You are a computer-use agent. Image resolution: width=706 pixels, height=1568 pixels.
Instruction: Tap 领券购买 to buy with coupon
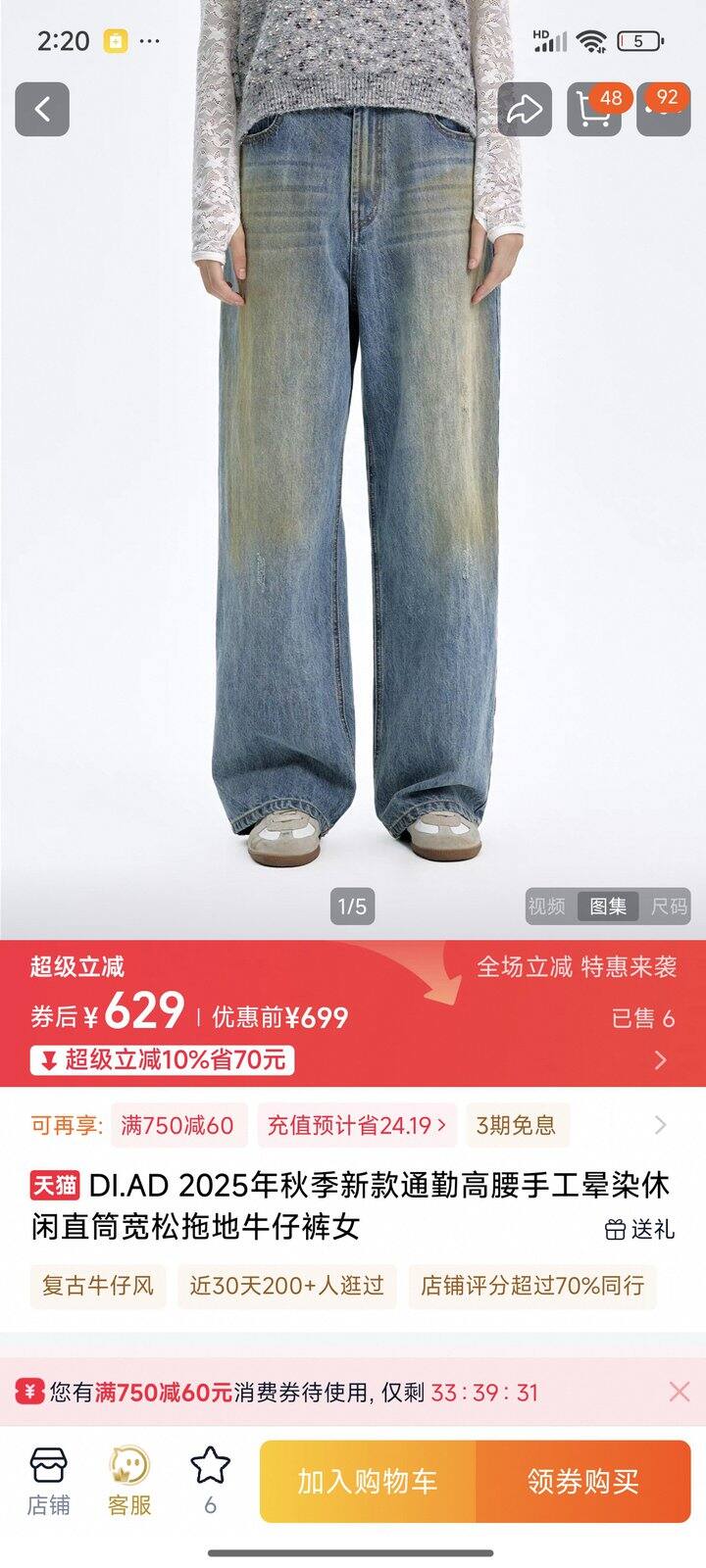click(x=583, y=1482)
